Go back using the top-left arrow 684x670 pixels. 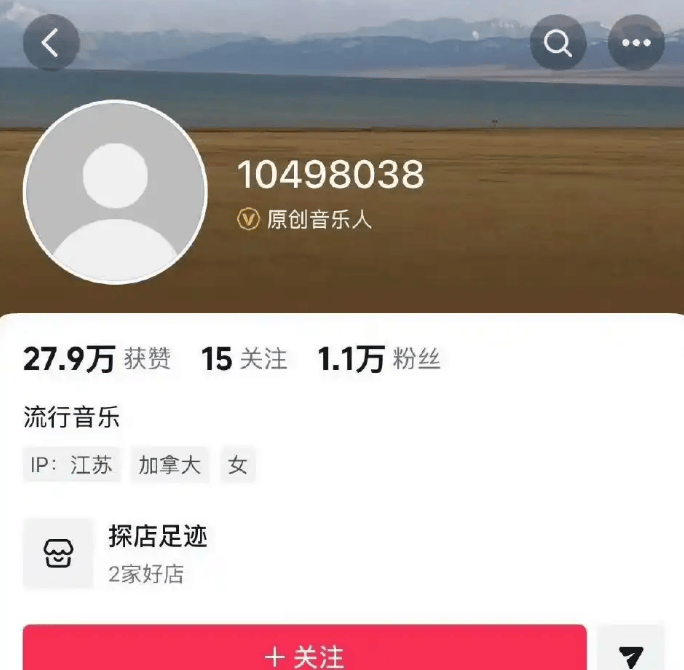pyautogui.click(x=50, y=43)
